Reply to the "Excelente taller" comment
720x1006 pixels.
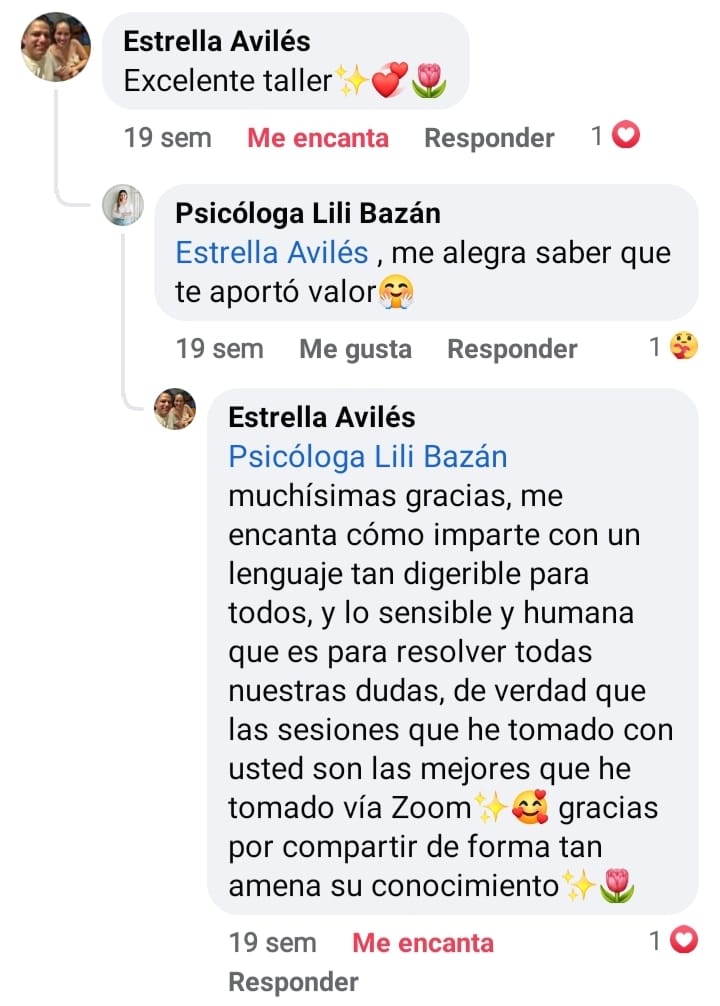[x=489, y=137]
